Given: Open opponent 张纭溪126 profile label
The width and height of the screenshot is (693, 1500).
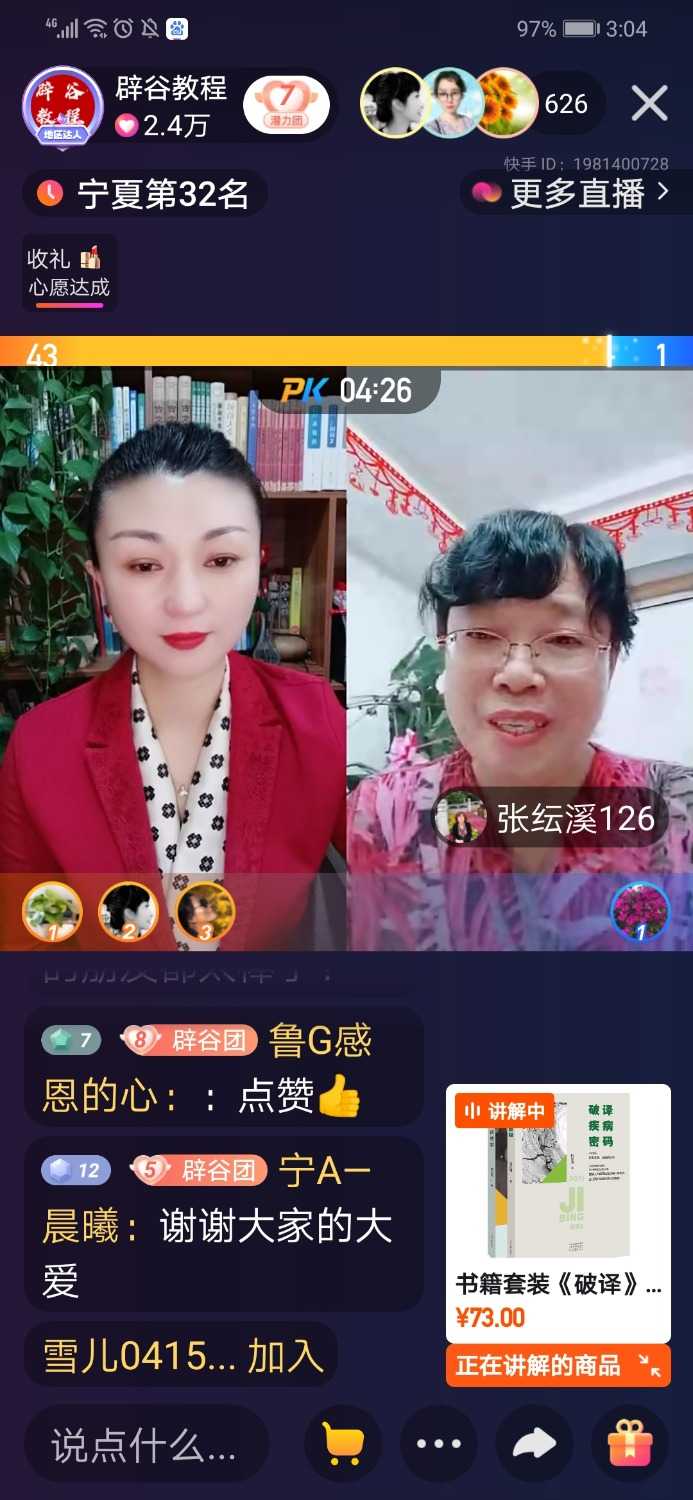Looking at the screenshot, I should 553,819.
